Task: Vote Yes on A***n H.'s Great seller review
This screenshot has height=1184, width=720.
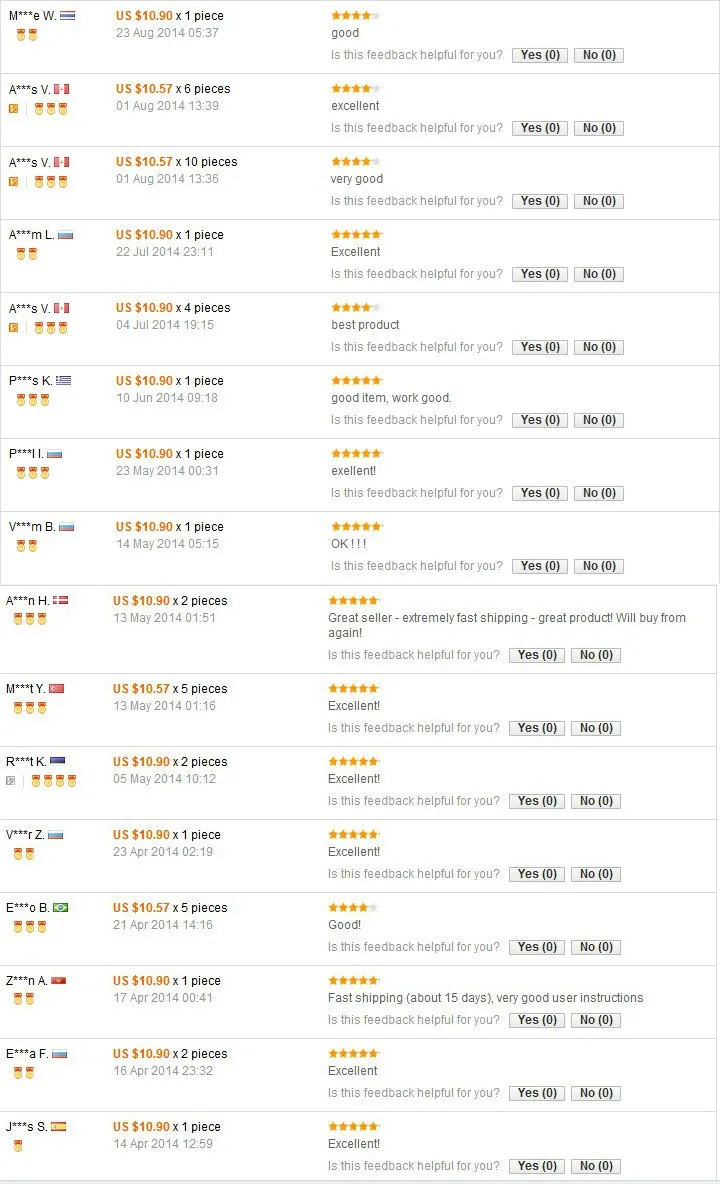Action: click(x=537, y=655)
